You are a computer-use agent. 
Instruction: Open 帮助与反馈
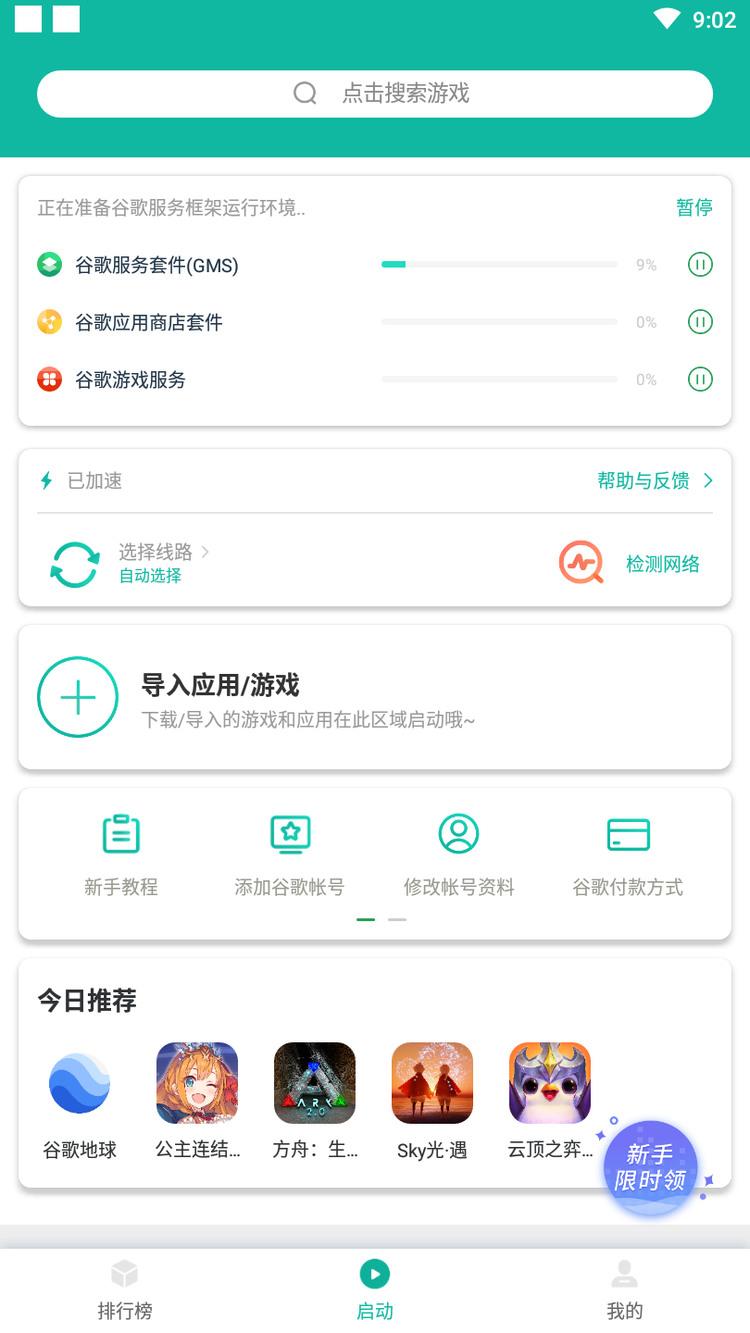(655, 481)
